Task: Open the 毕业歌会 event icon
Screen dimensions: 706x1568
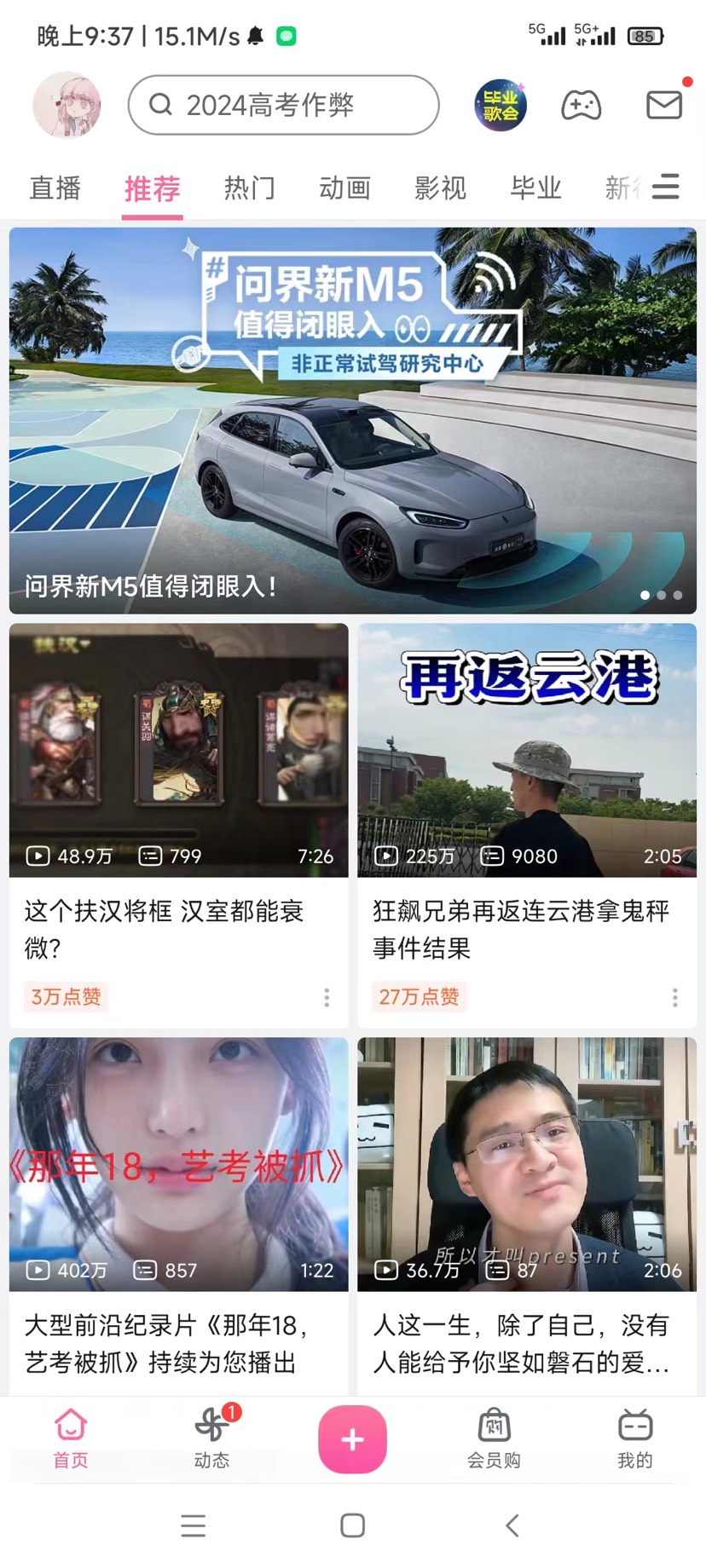Action: [x=501, y=105]
